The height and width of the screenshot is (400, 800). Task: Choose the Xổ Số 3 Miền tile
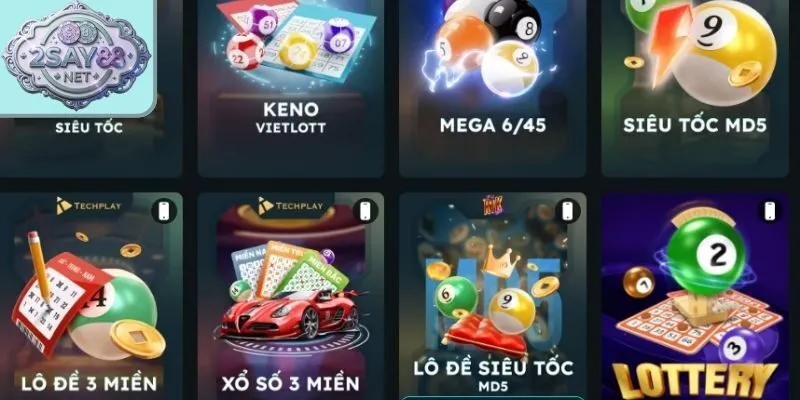[x=290, y=300]
